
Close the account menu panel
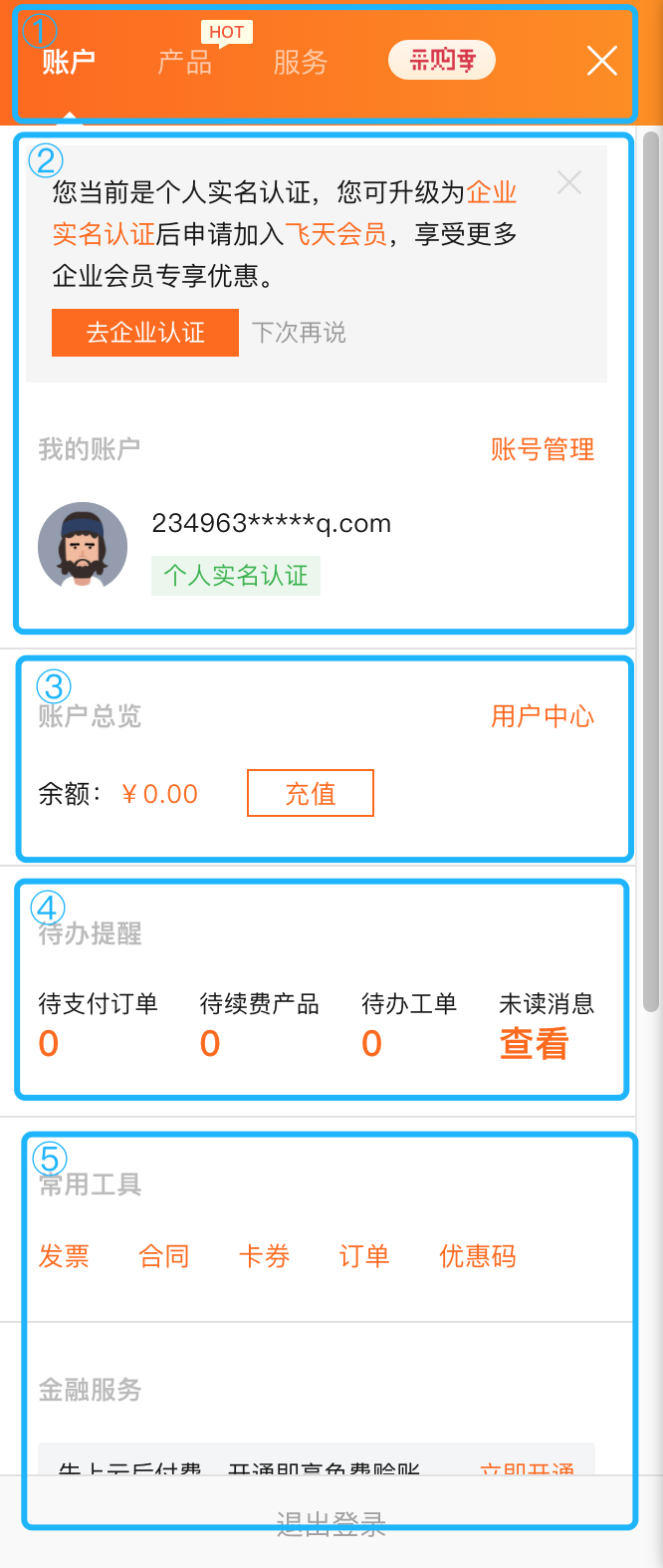(x=602, y=61)
